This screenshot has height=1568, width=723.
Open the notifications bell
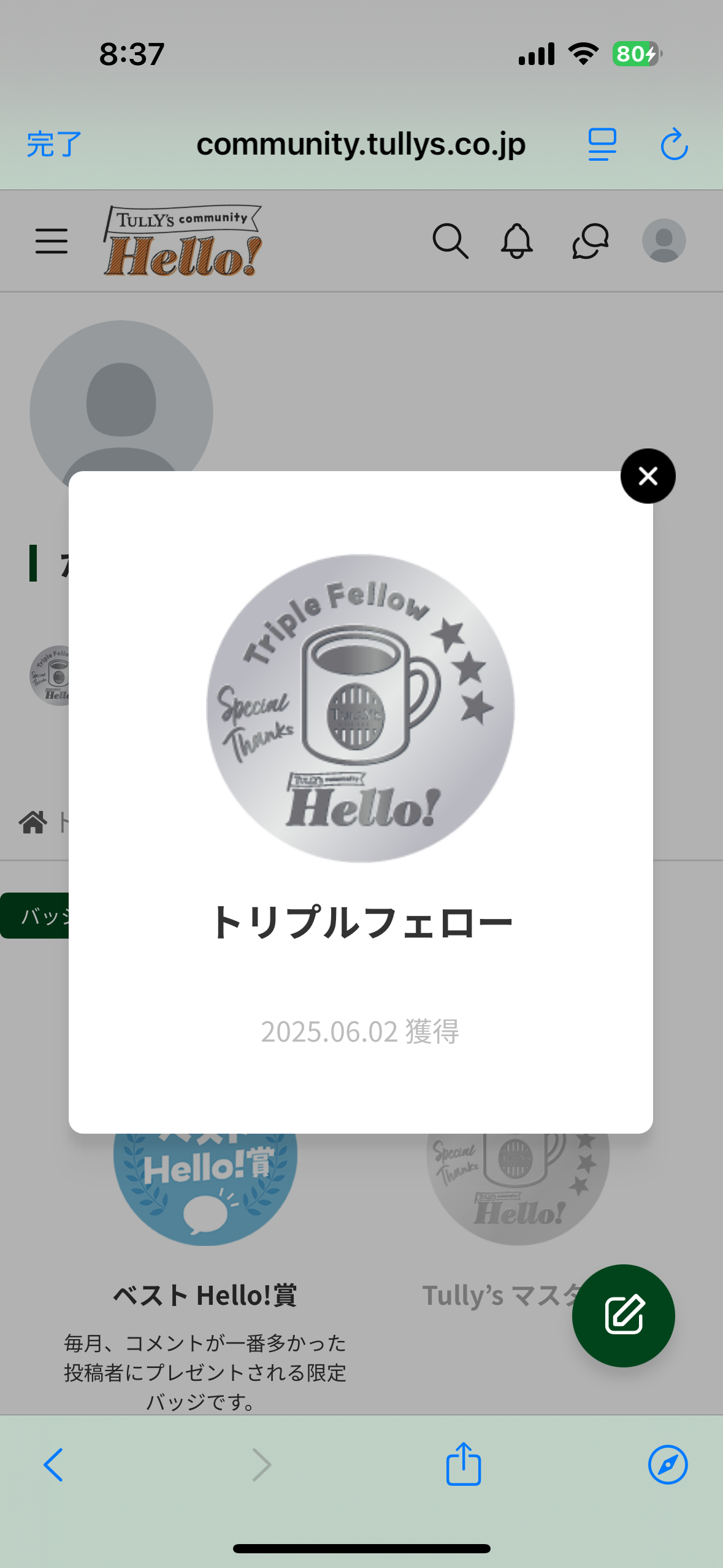point(517,240)
